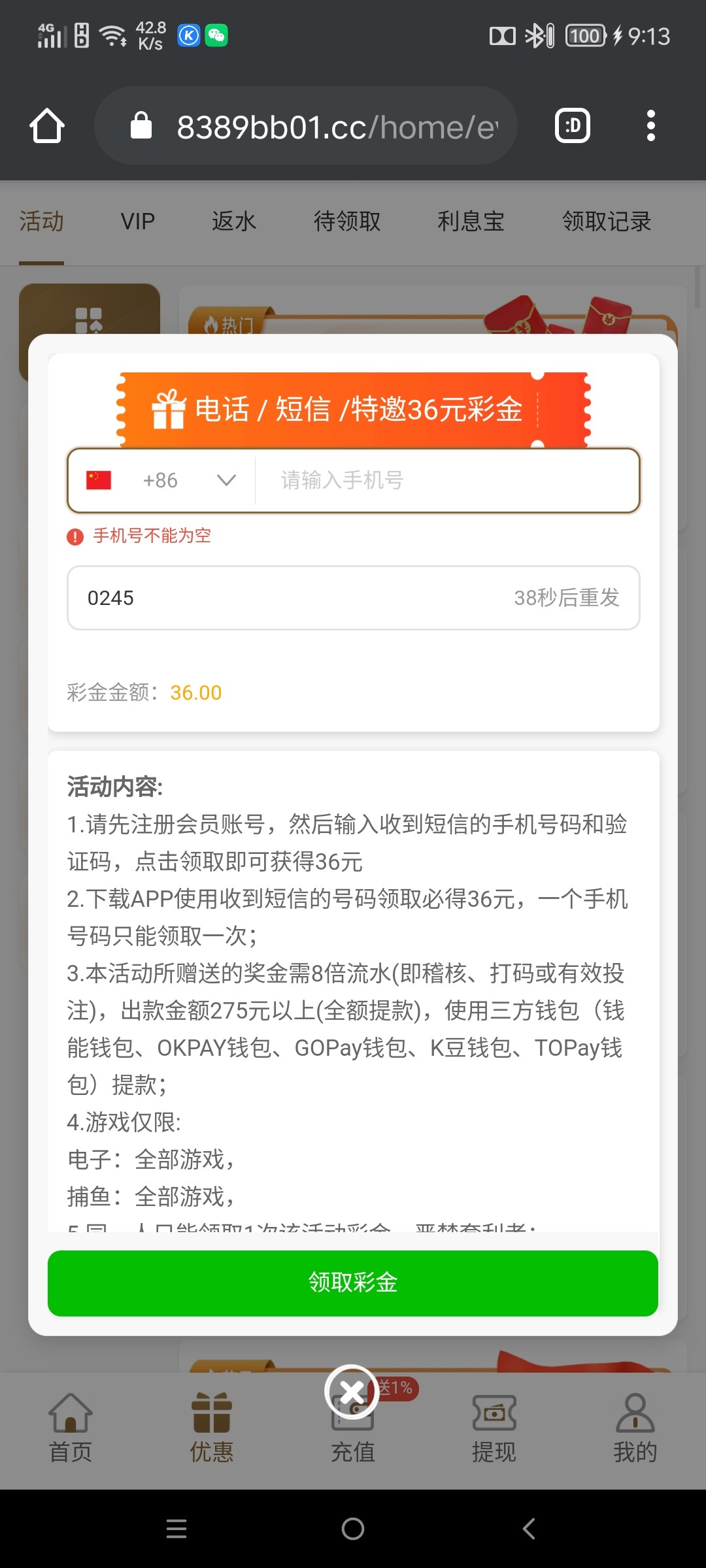
Task: Close the bonus dialog with the X
Action: pyautogui.click(x=352, y=1392)
